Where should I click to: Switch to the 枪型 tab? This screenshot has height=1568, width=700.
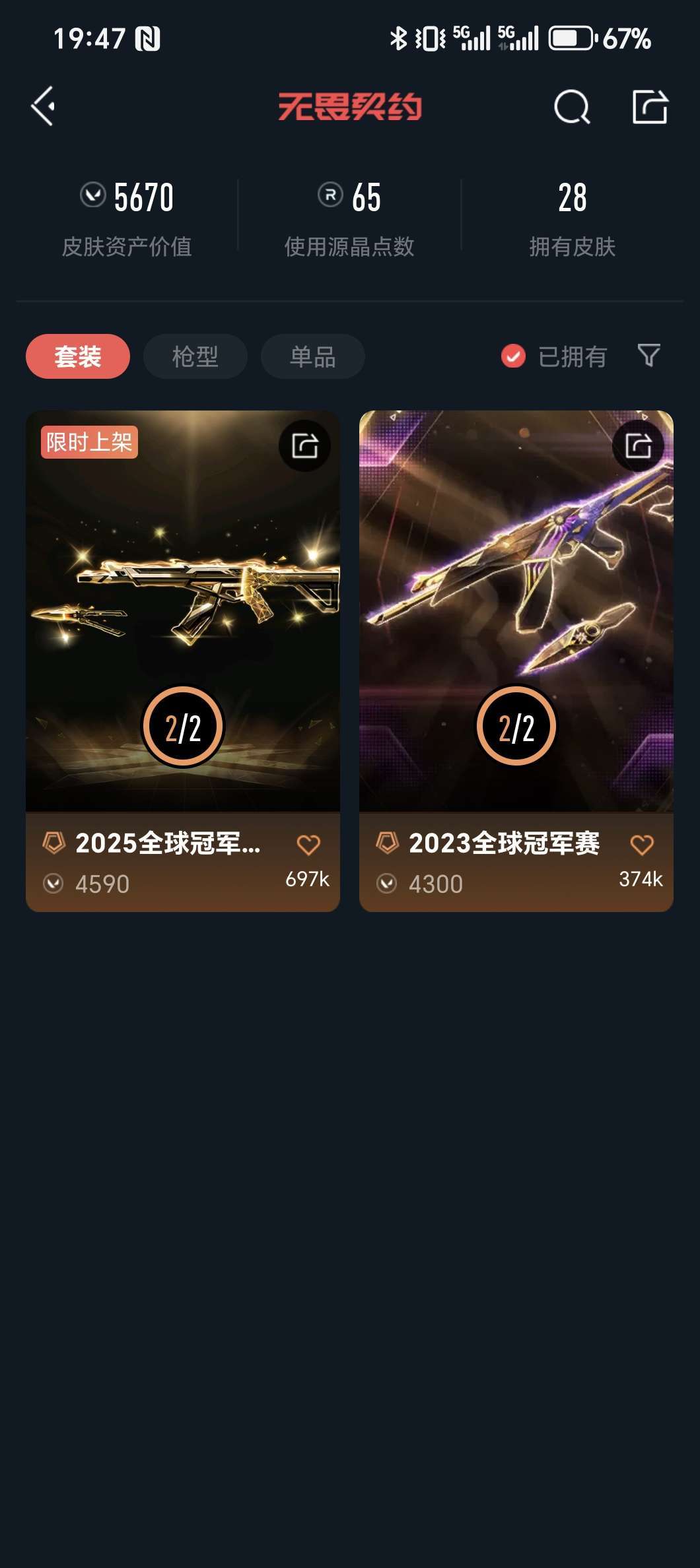(195, 356)
